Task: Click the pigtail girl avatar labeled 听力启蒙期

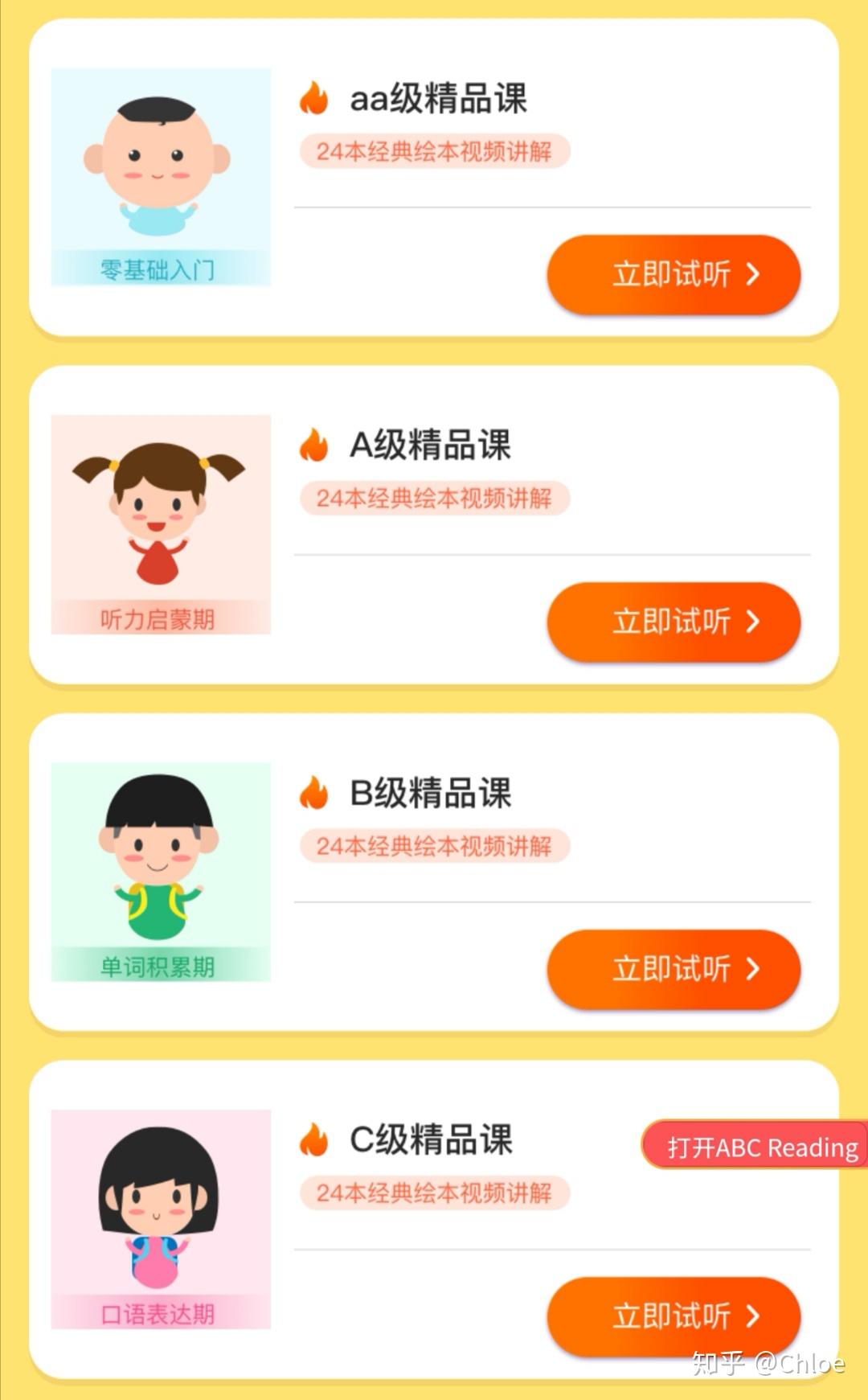Action: click(x=161, y=523)
